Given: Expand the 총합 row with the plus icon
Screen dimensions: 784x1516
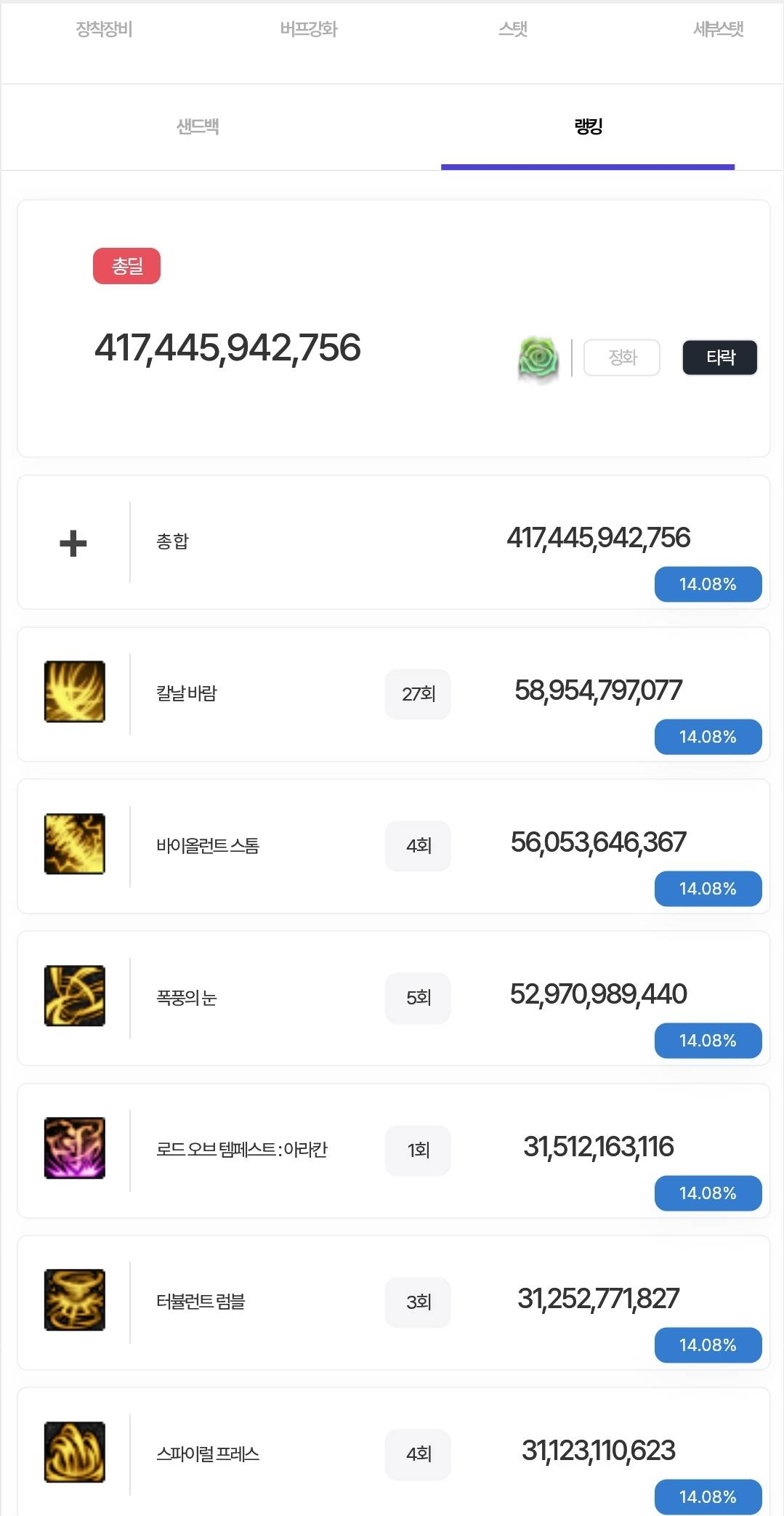Looking at the screenshot, I should point(73,543).
